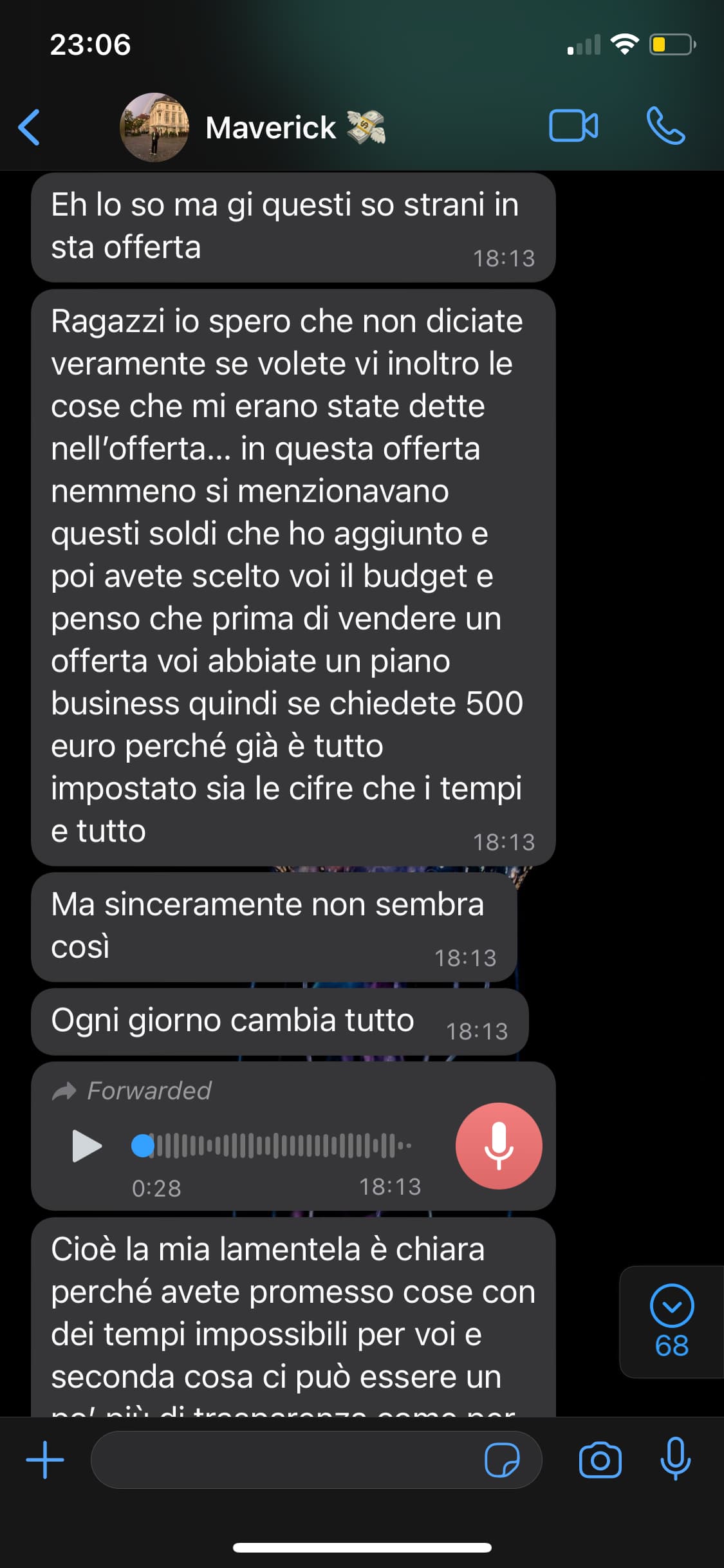Open the camera from the chat bar
This screenshot has width=724, height=1568.
pyautogui.click(x=600, y=1460)
